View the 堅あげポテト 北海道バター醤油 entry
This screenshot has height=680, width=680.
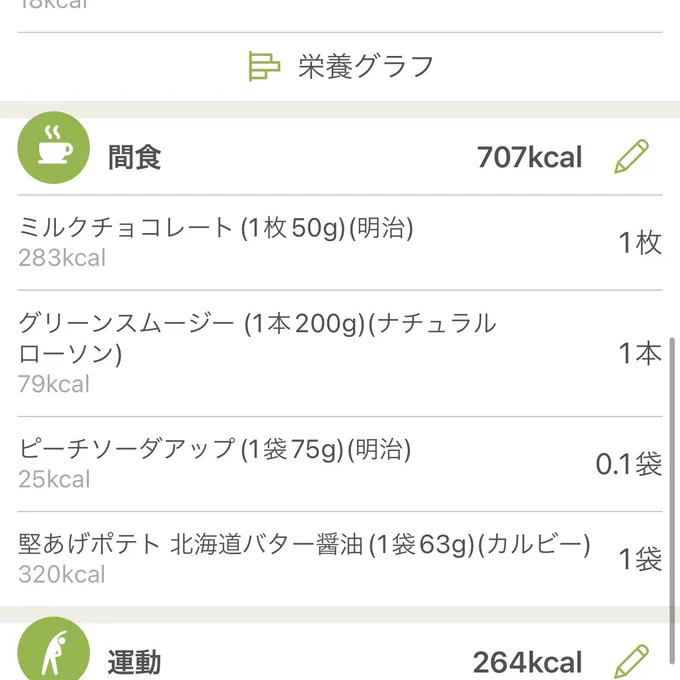point(340,559)
